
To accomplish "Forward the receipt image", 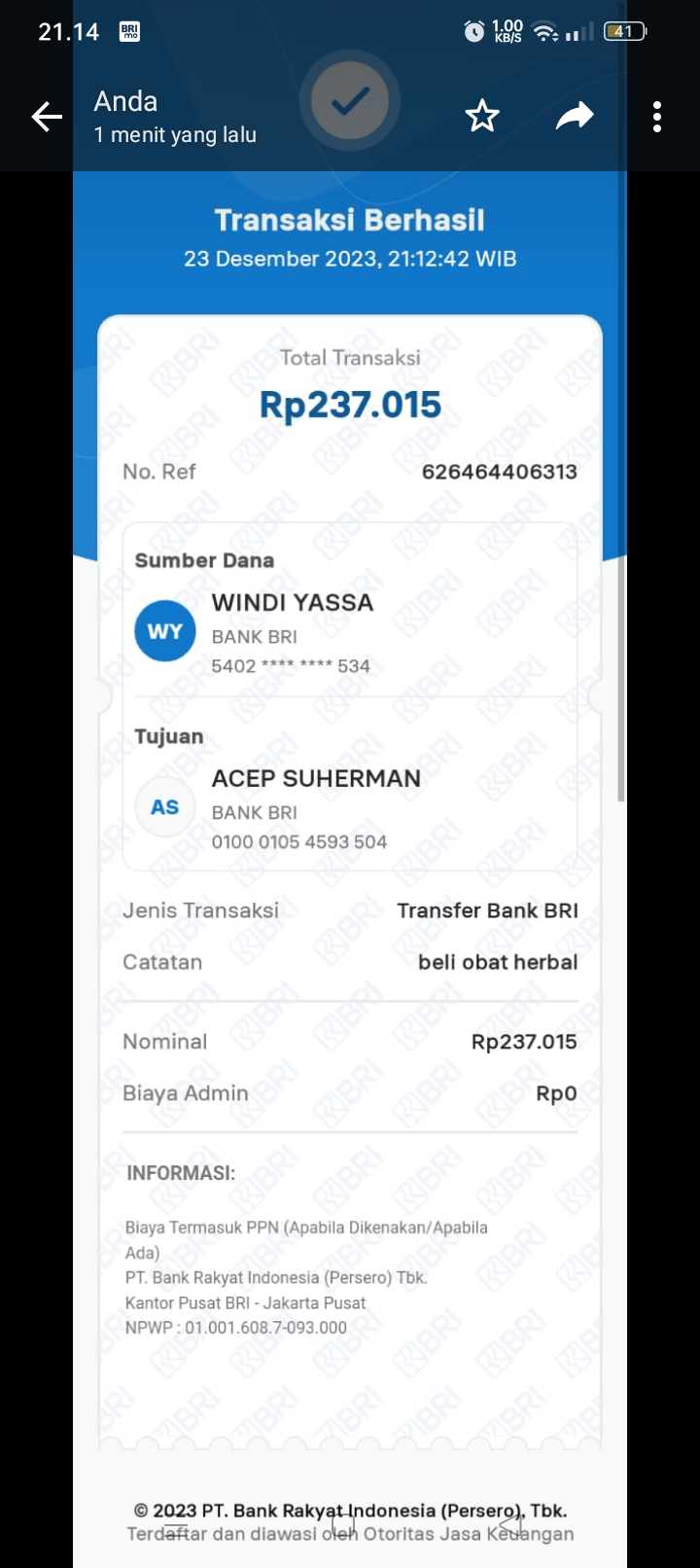I will [575, 117].
